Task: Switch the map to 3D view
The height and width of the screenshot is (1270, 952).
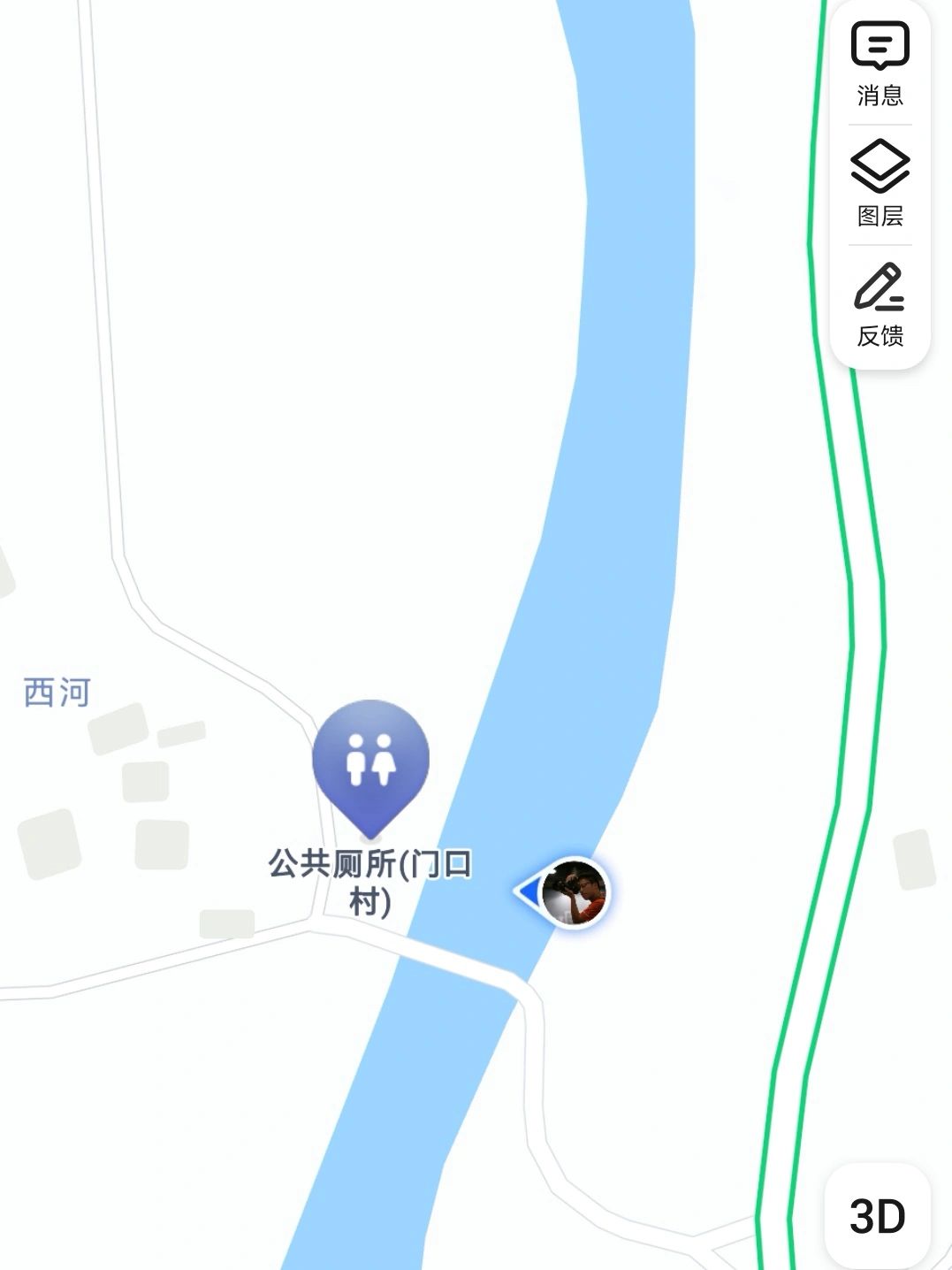Action: (877, 1217)
